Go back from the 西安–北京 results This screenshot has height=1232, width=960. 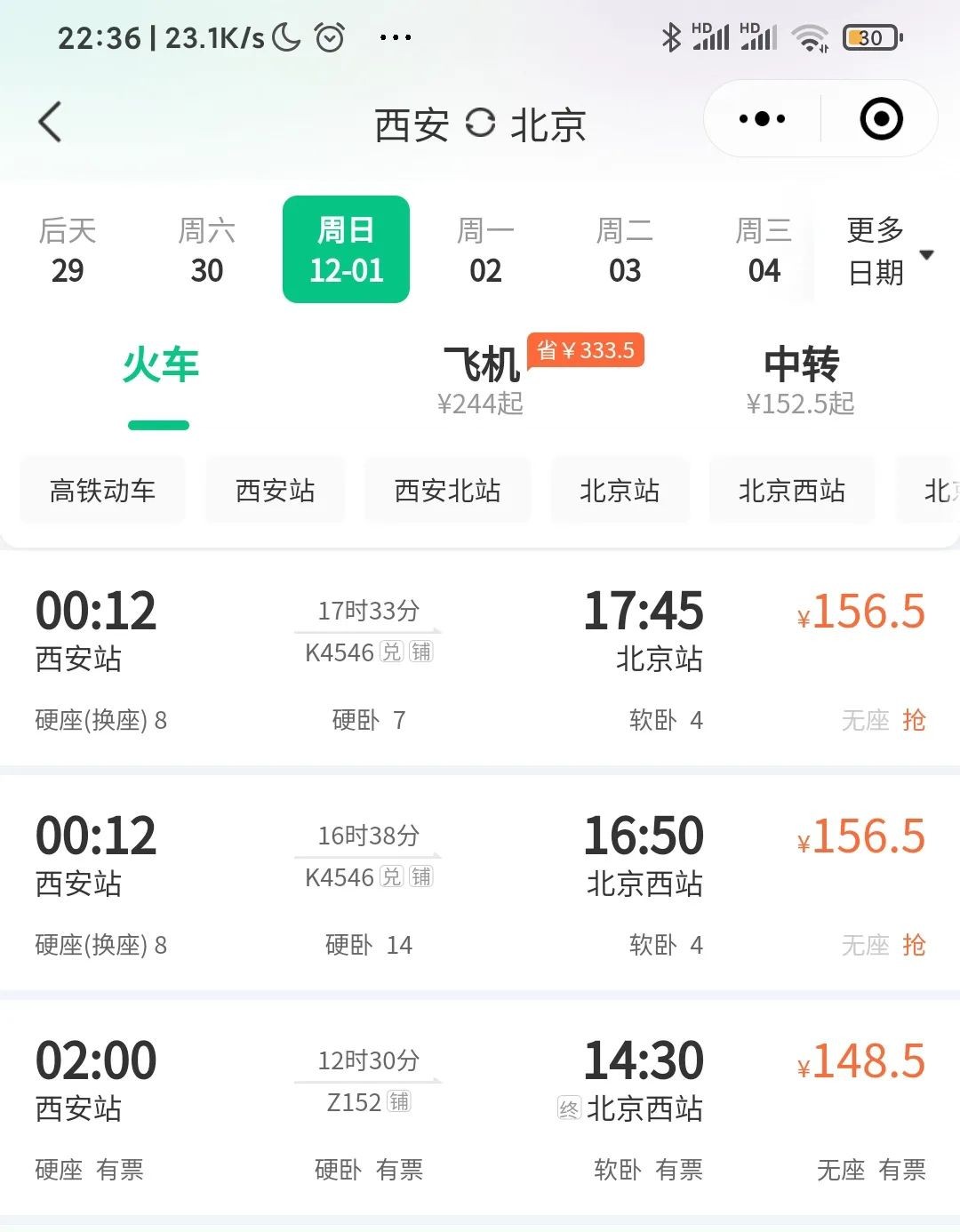[x=51, y=122]
